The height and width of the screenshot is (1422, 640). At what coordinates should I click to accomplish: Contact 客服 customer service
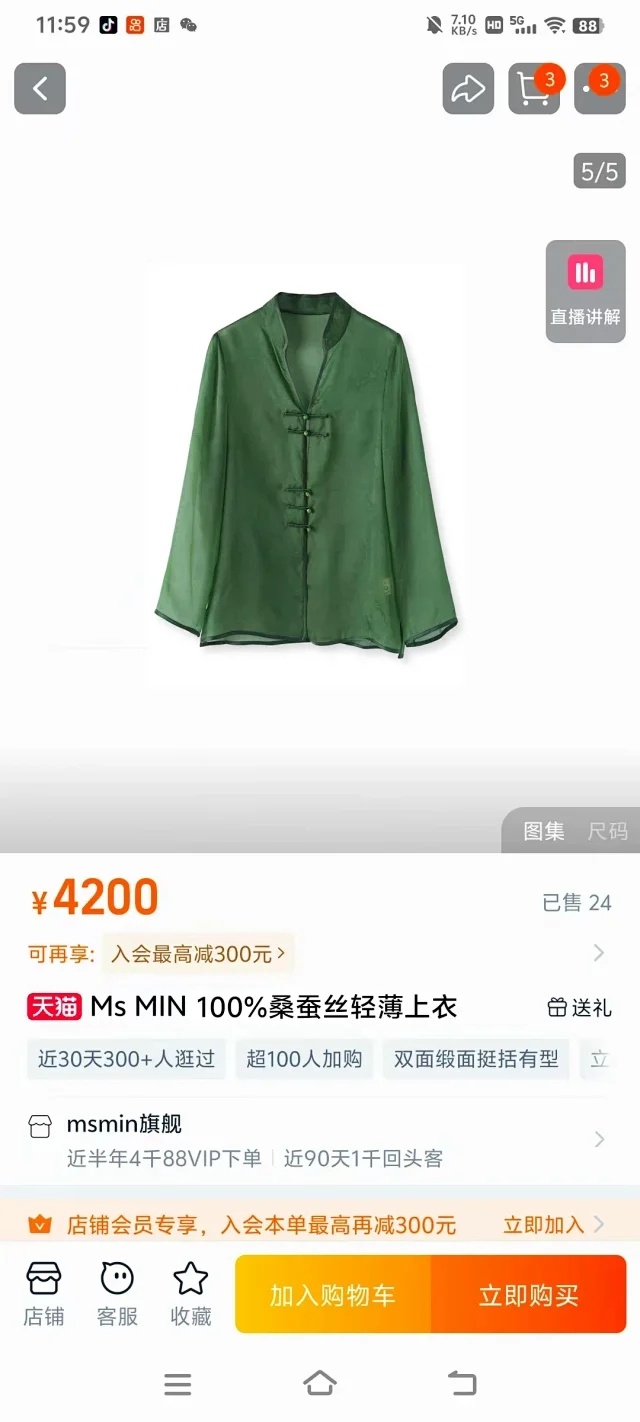tap(117, 1294)
